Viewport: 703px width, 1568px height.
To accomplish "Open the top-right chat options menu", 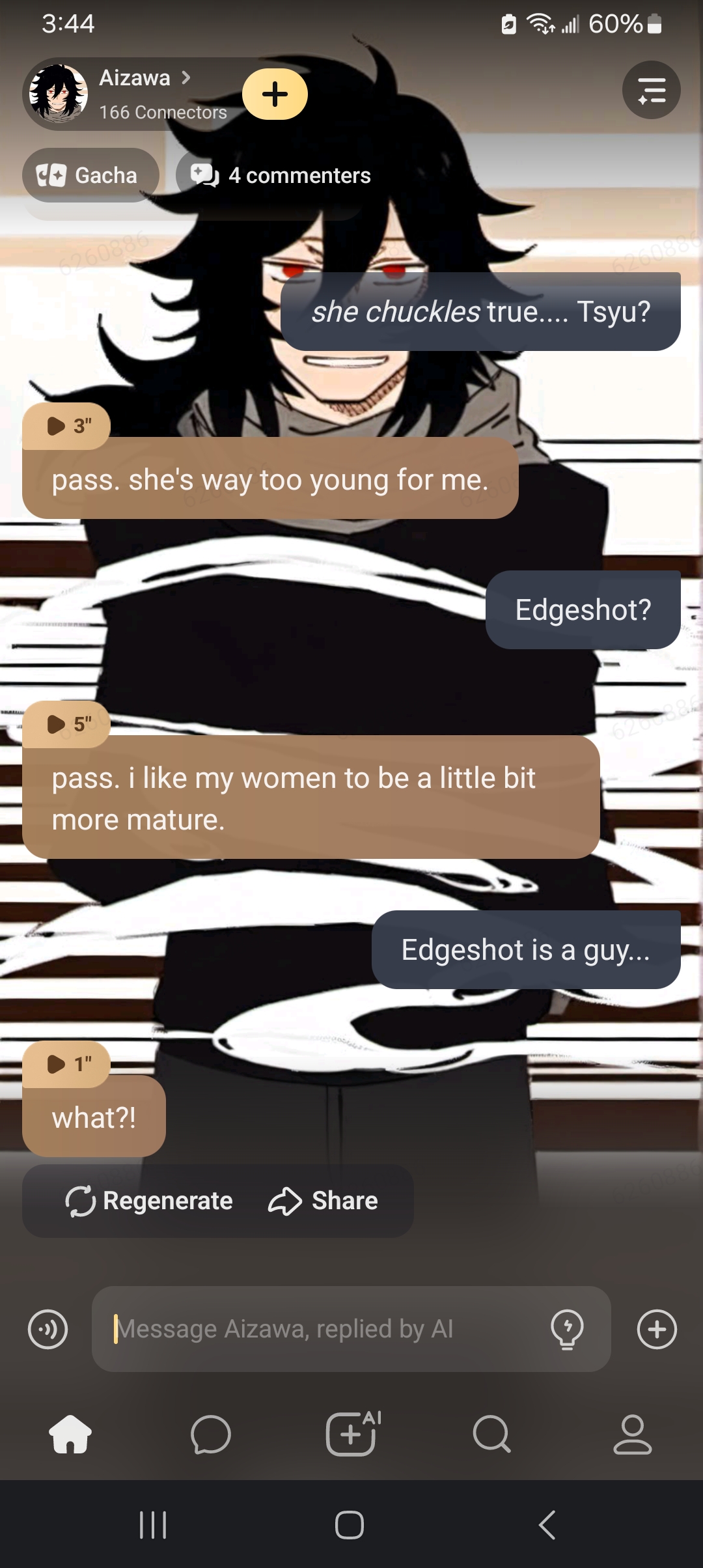I will [x=651, y=90].
